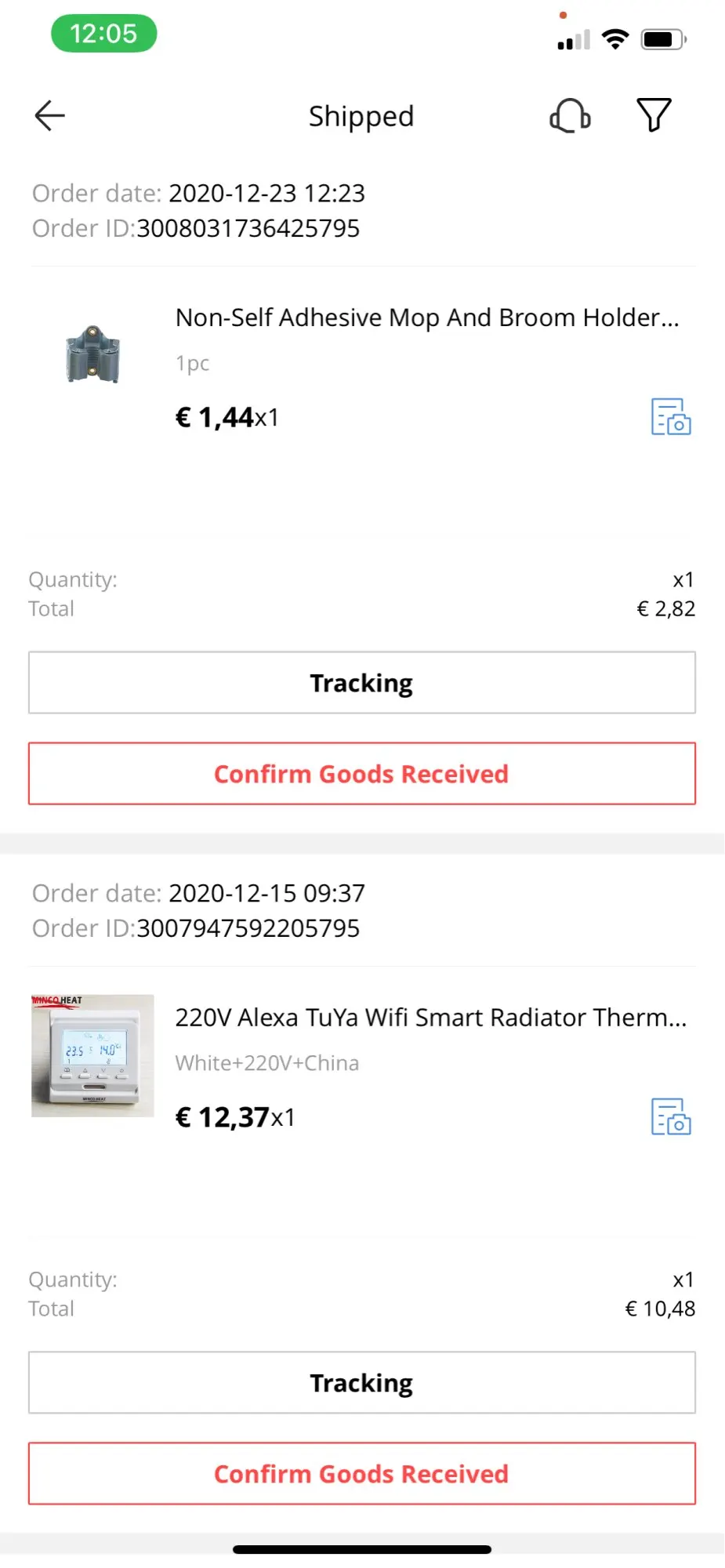Go back from the Shipped orders page
The width and height of the screenshot is (725, 1568).
(x=49, y=116)
